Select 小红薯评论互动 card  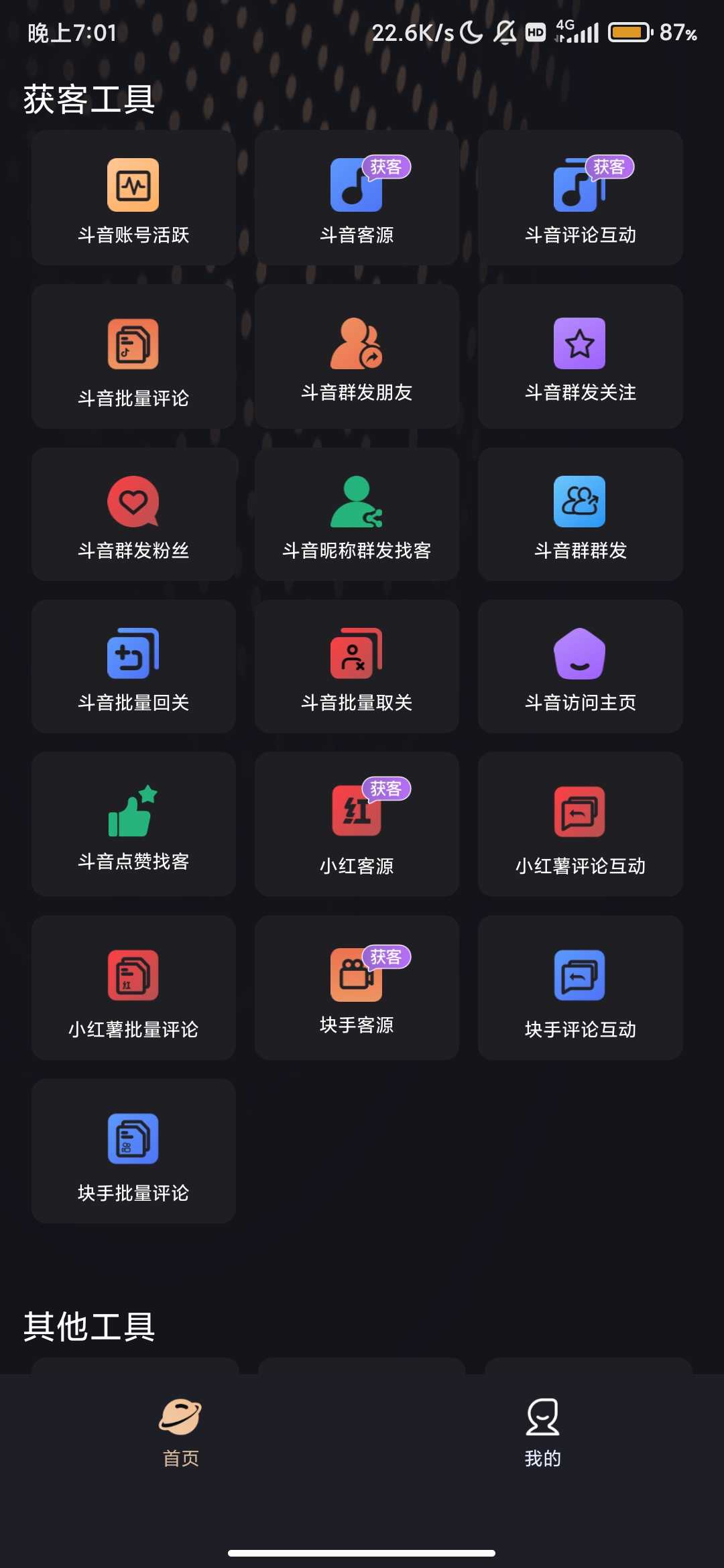coord(580,824)
